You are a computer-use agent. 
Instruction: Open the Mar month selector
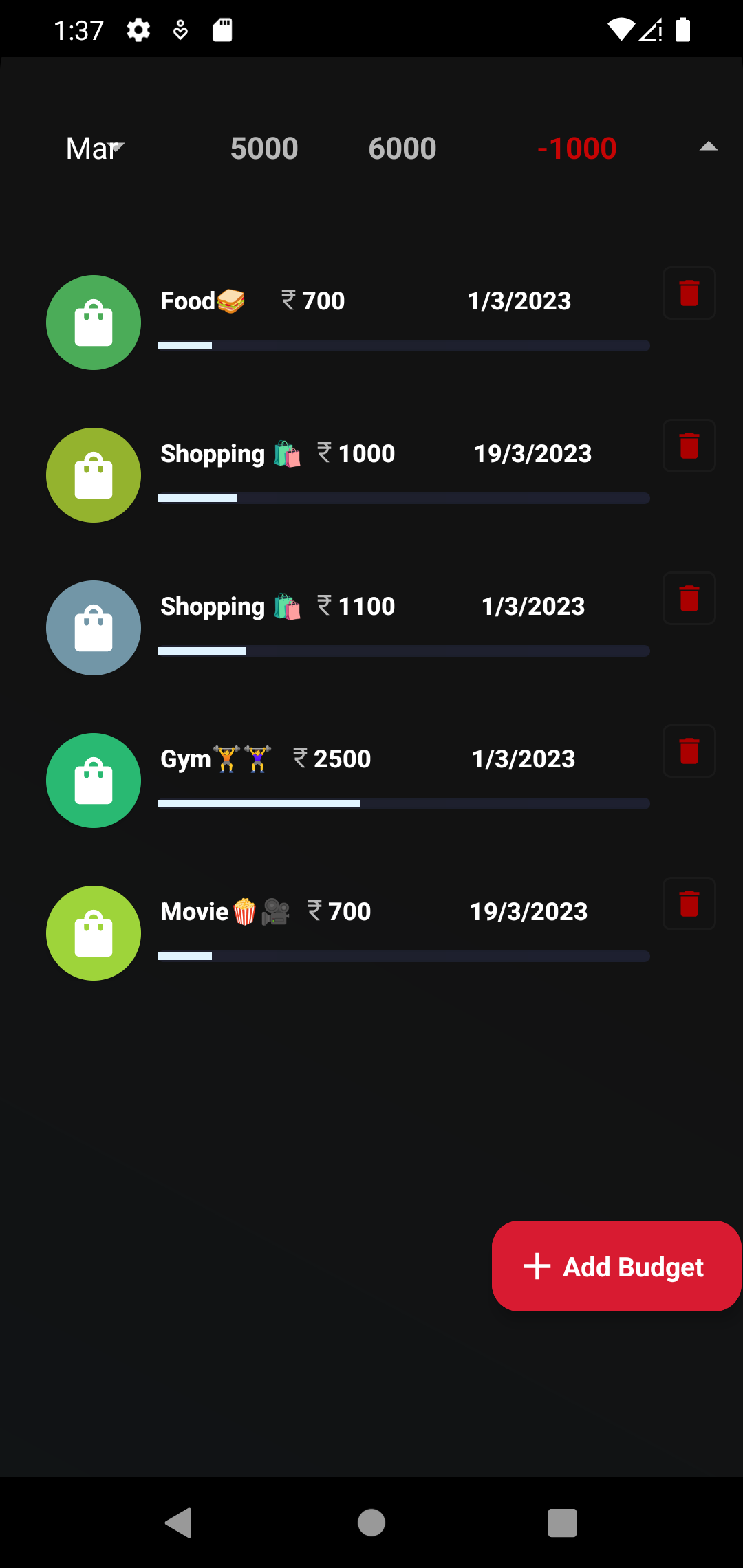click(94, 148)
